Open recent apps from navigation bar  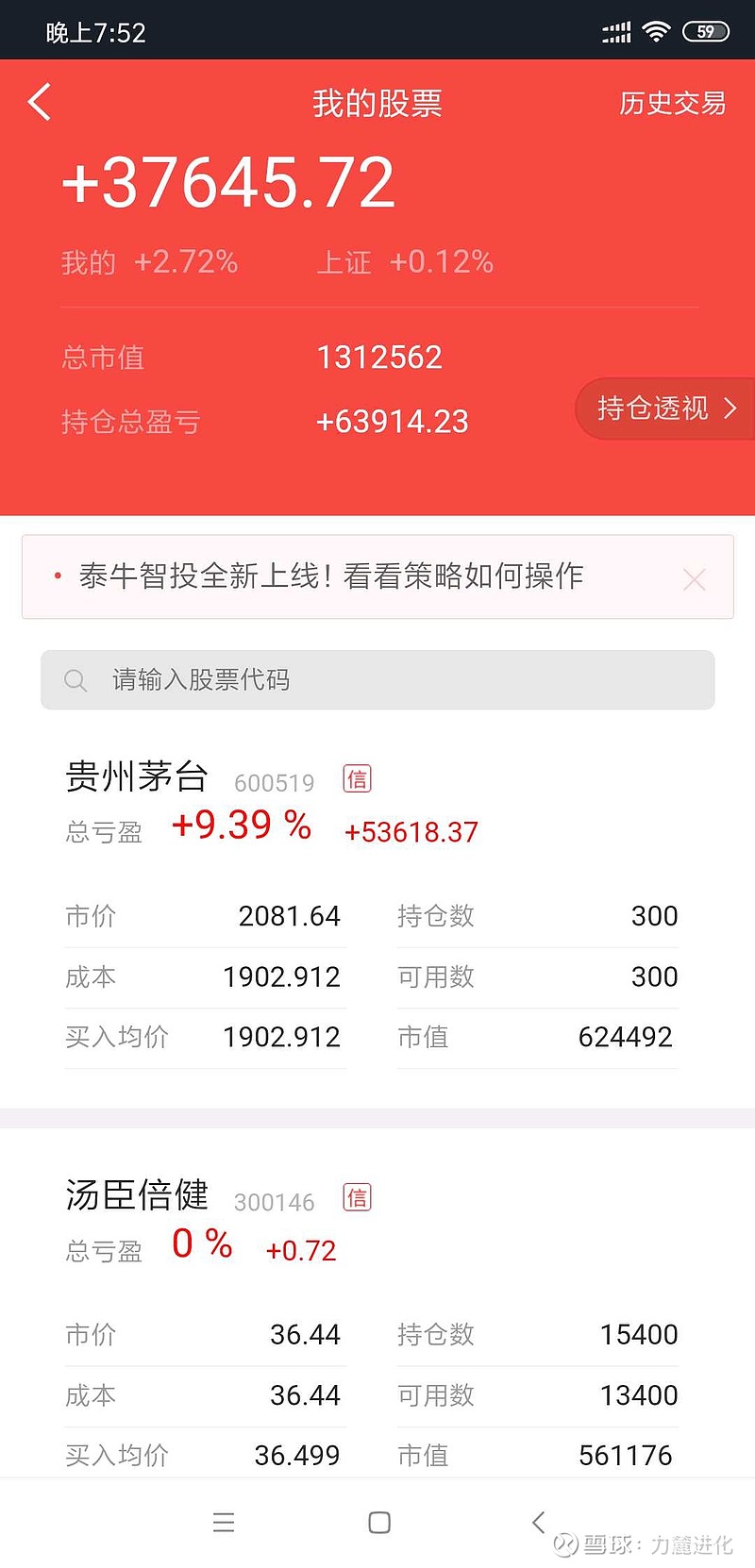(224, 1522)
